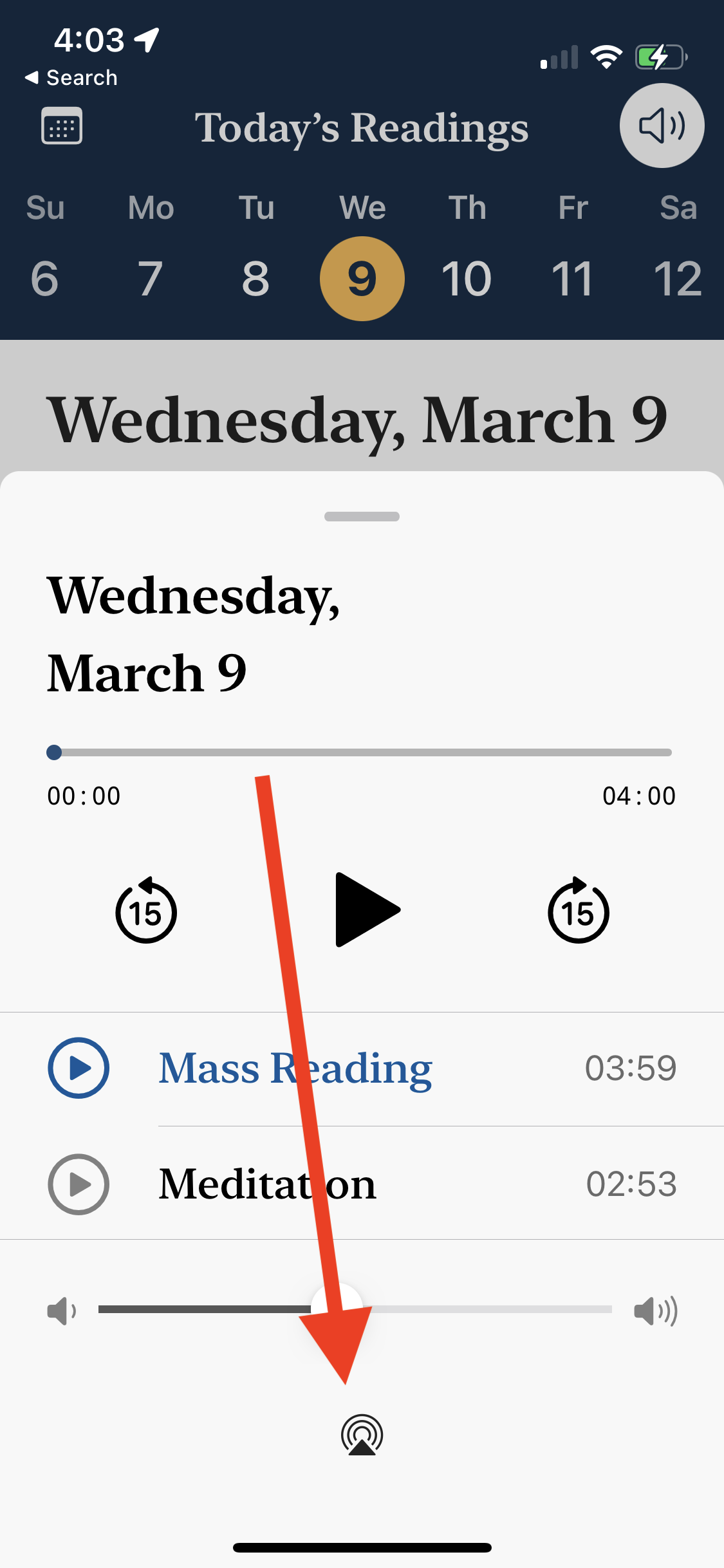This screenshot has width=724, height=1568.
Task: Tap the audio speaker button
Action: tap(662, 126)
